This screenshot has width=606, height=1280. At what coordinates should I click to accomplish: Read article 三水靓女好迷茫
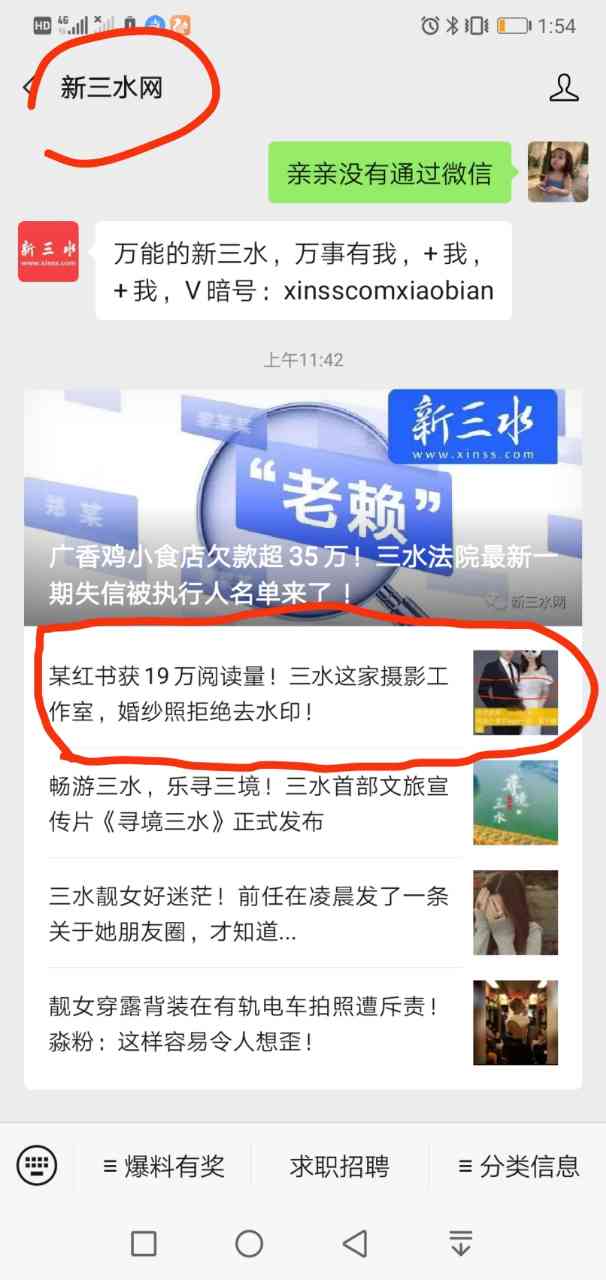[250, 913]
